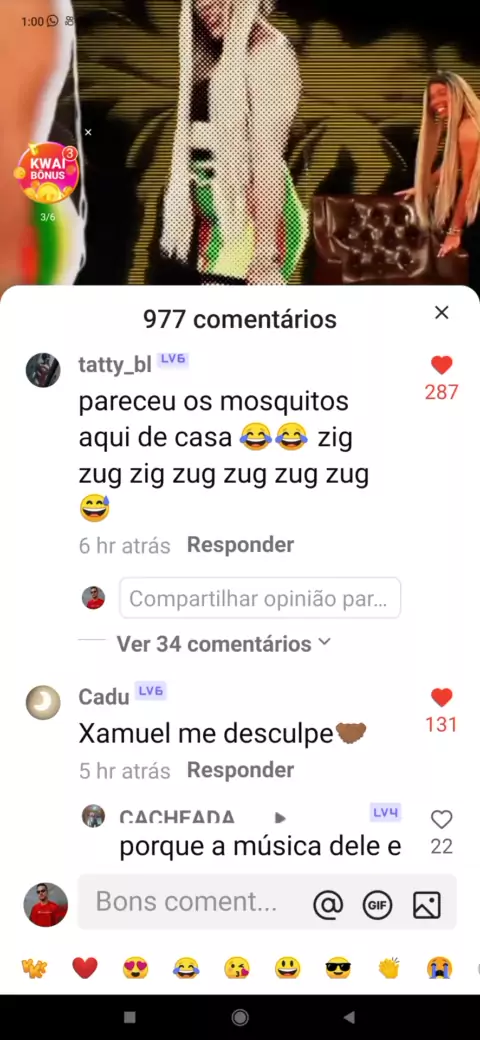Open Cadu's profile avatar
480x1040 pixels.
(43, 702)
